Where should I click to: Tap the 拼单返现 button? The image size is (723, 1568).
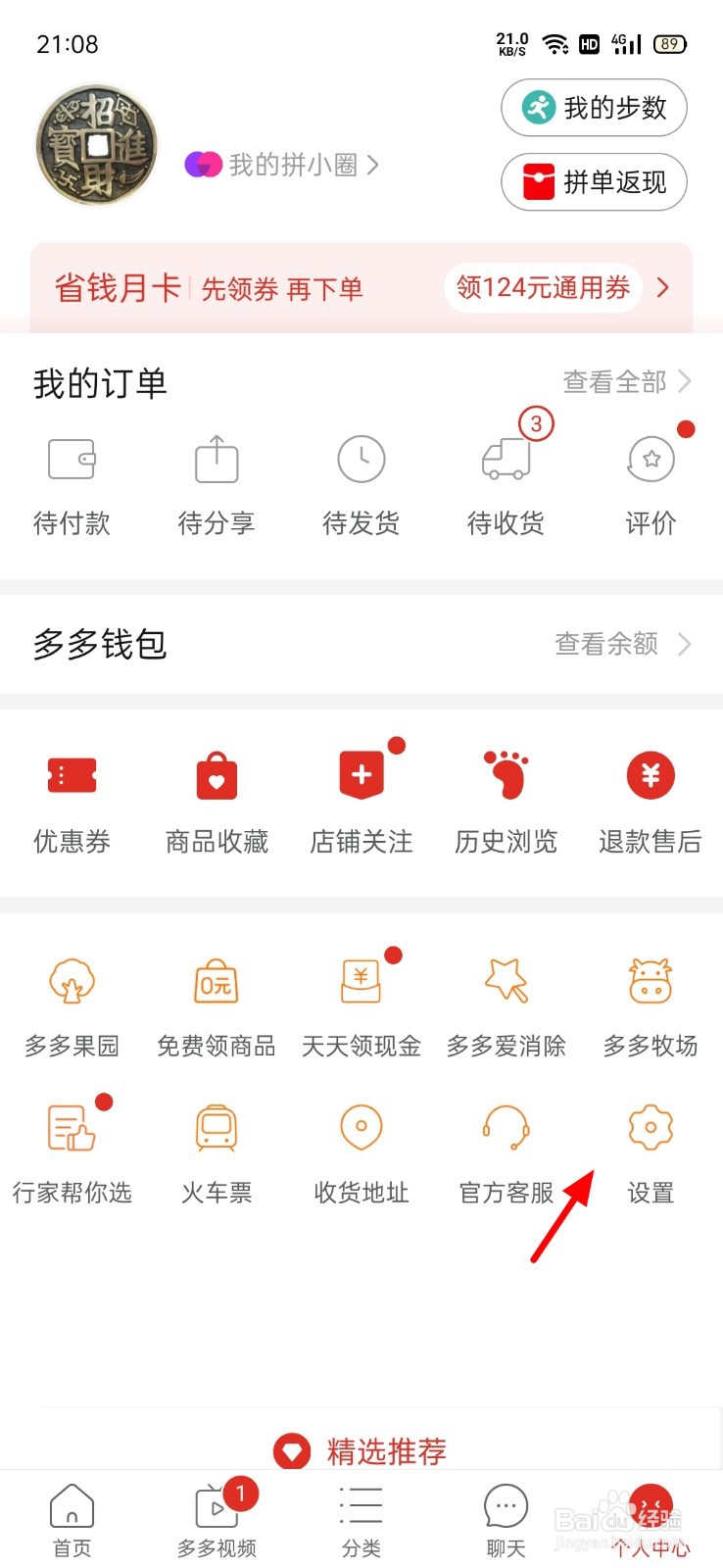[x=594, y=182]
